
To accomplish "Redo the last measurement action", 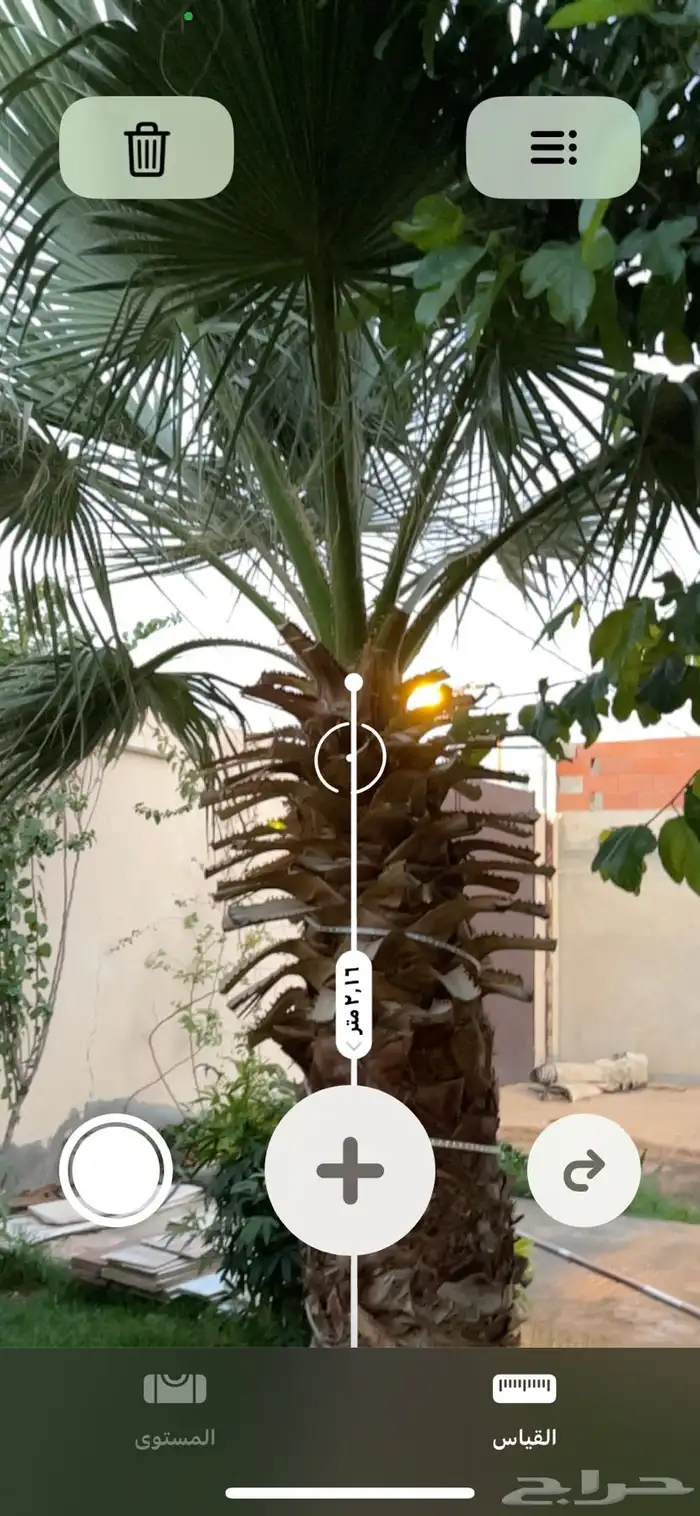I will 584,1170.
